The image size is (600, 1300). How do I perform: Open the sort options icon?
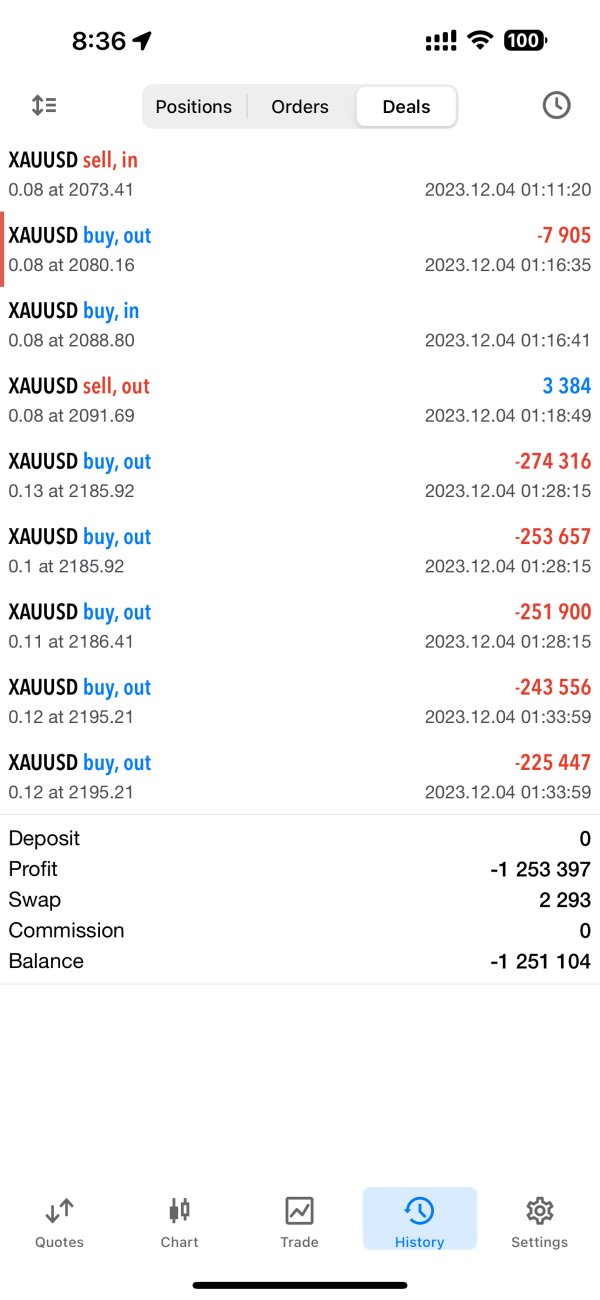[x=44, y=105]
